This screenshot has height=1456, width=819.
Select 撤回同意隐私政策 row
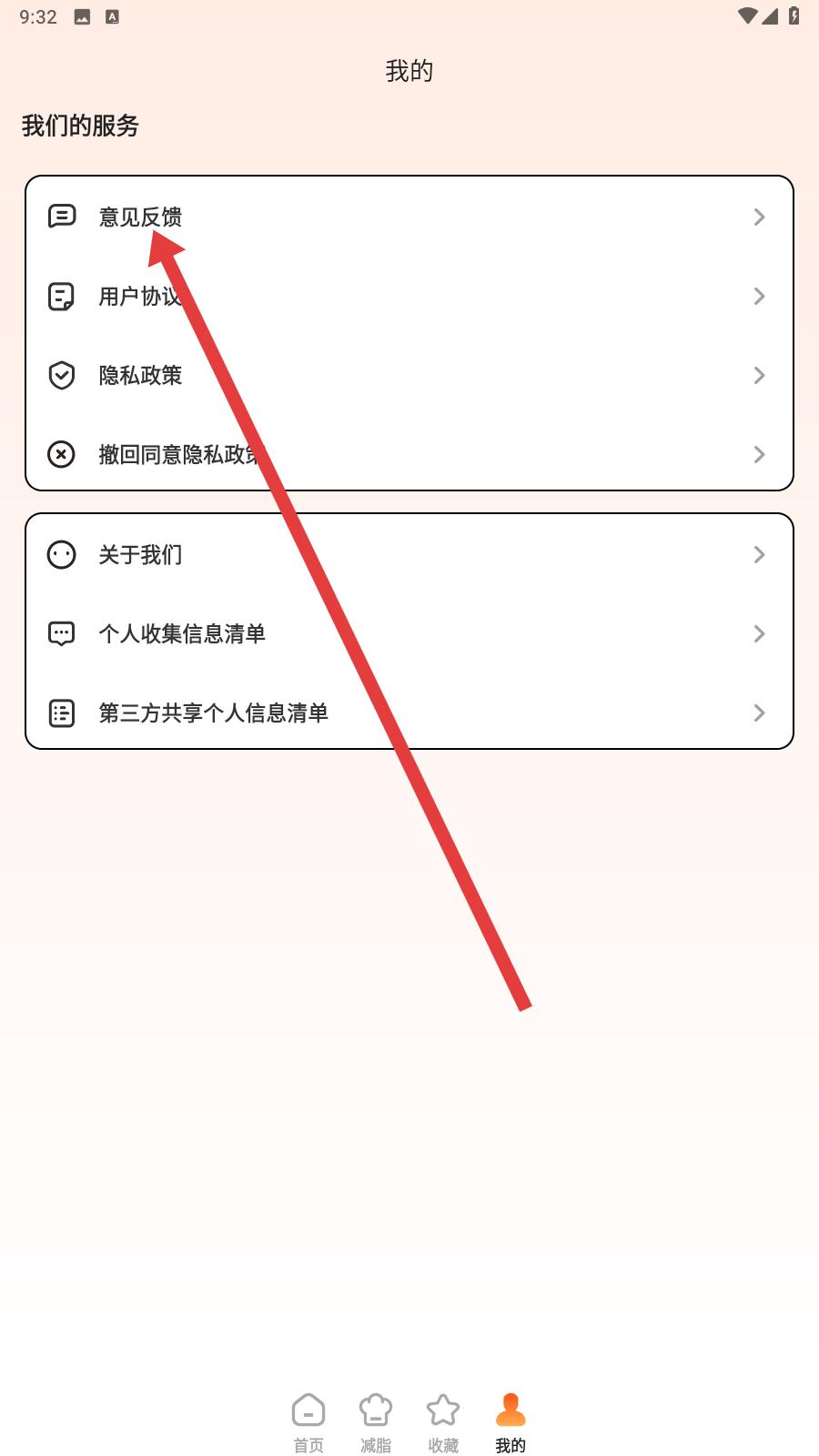[x=409, y=454]
